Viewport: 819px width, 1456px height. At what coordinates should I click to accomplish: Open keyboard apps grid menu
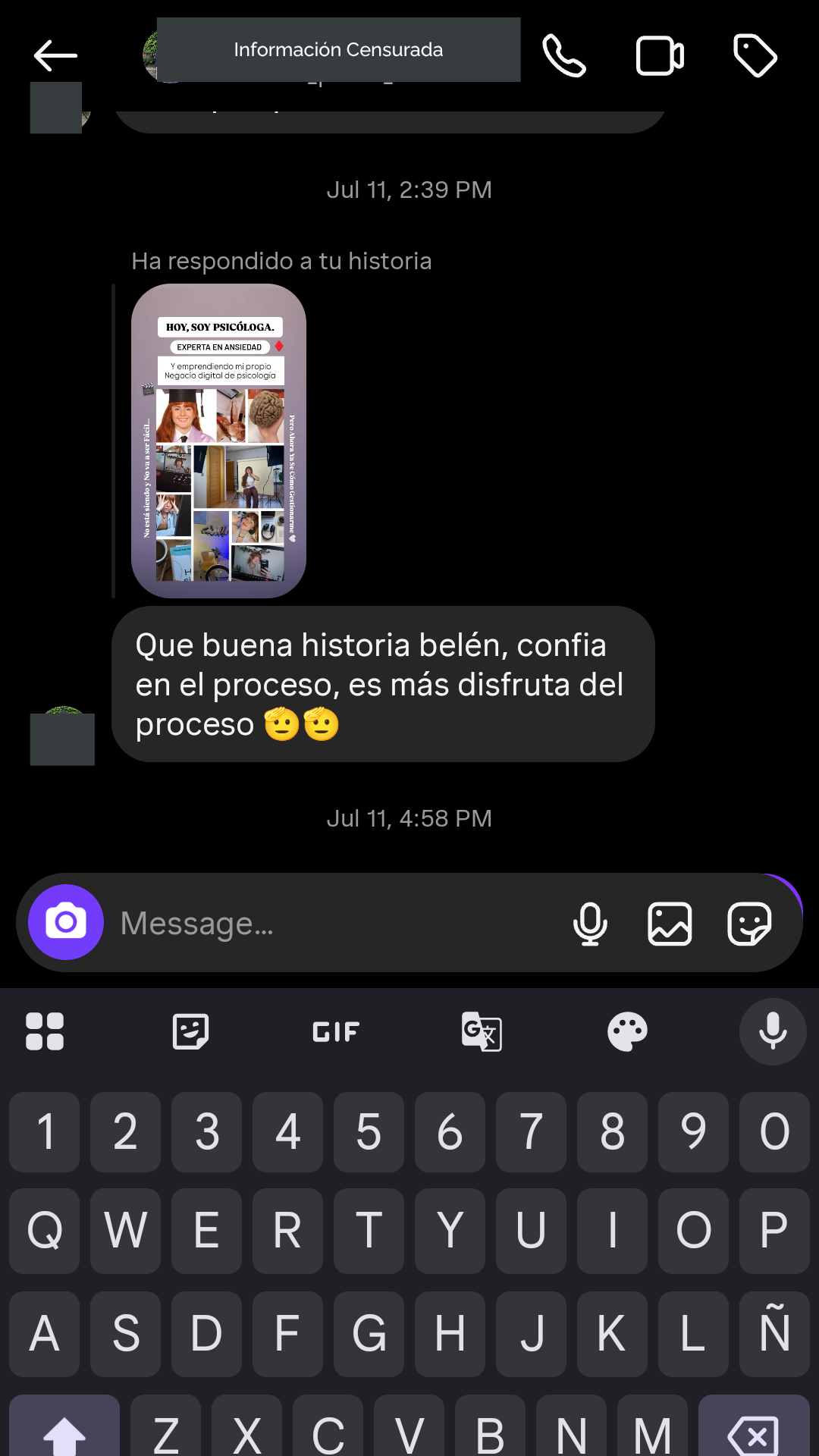(x=45, y=1032)
